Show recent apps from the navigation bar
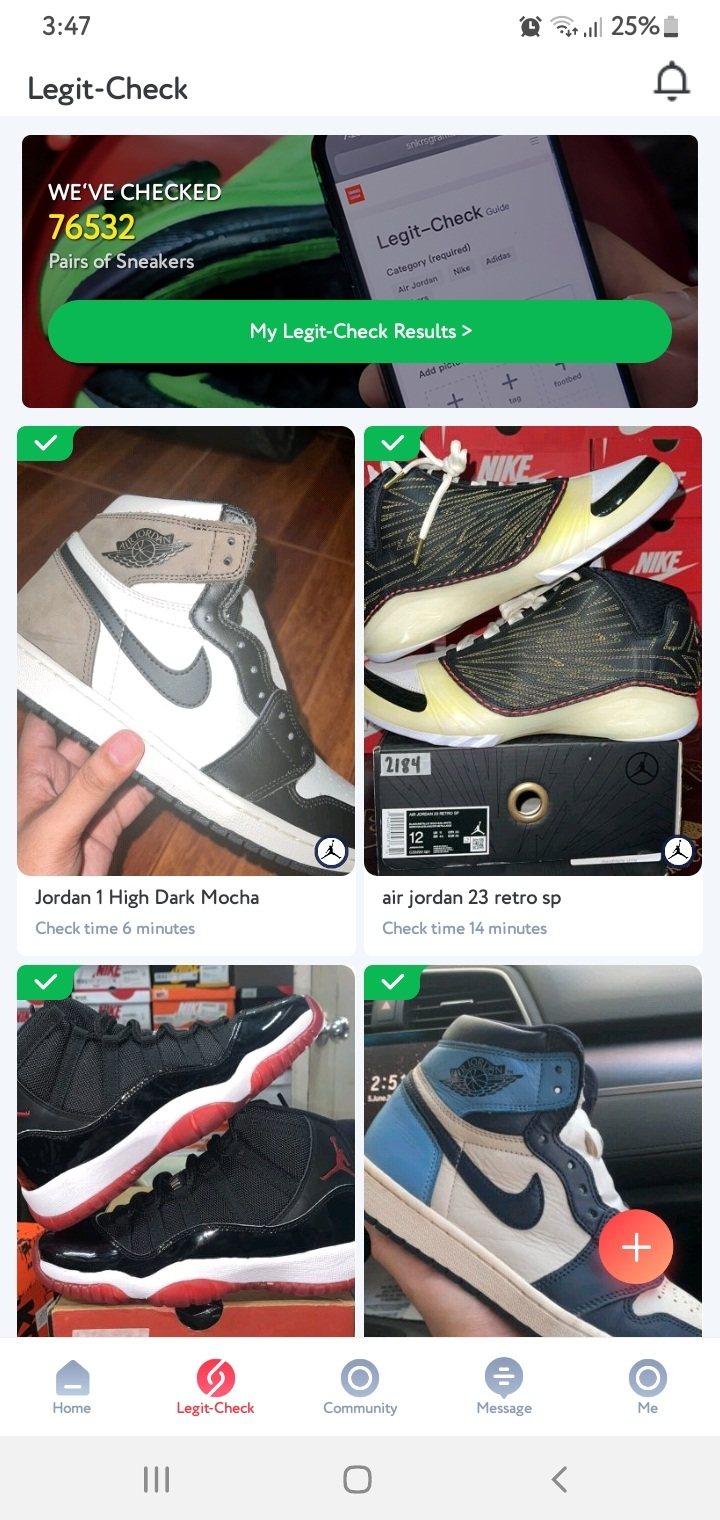 (156, 1479)
